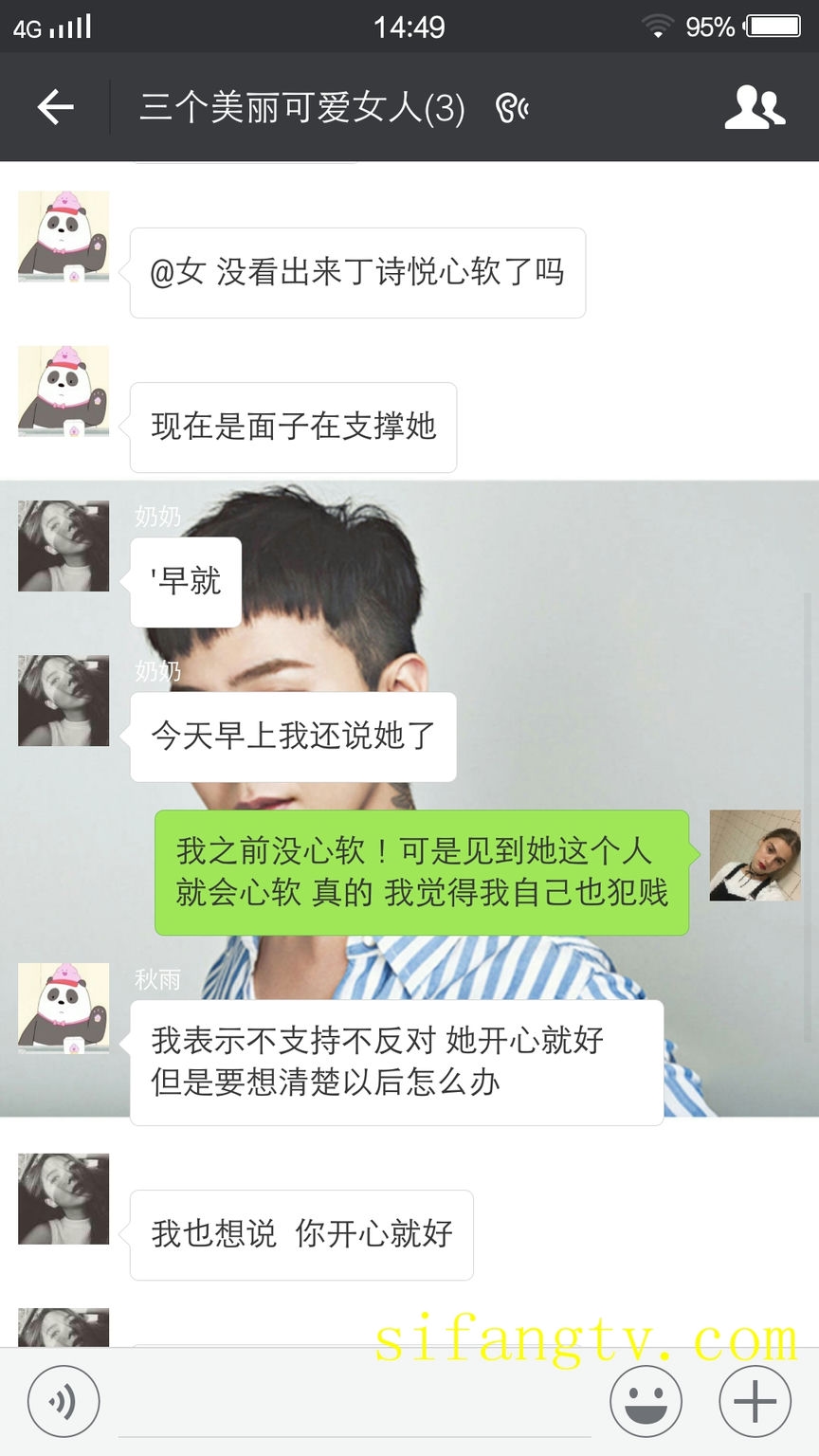
Task: Open 秋雨's avatar beside "我表示不支持不反对"
Action: pos(64,1009)
